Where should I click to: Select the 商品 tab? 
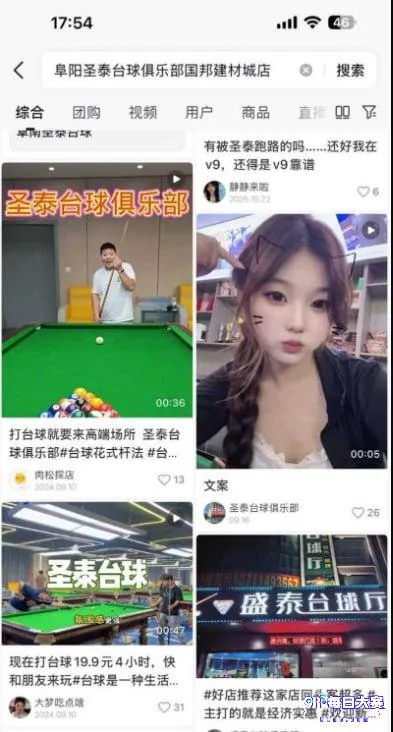click(x=255, y=112)
